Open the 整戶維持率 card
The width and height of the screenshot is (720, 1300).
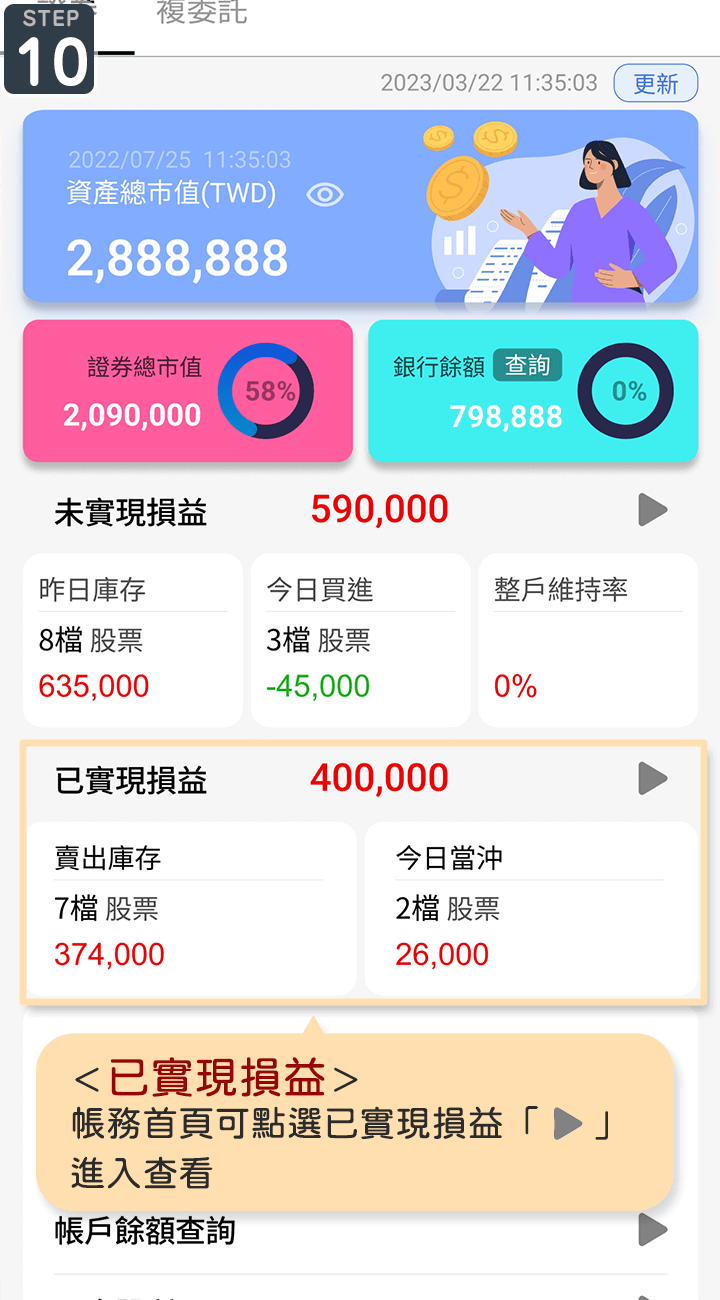[x=588, y=640]
